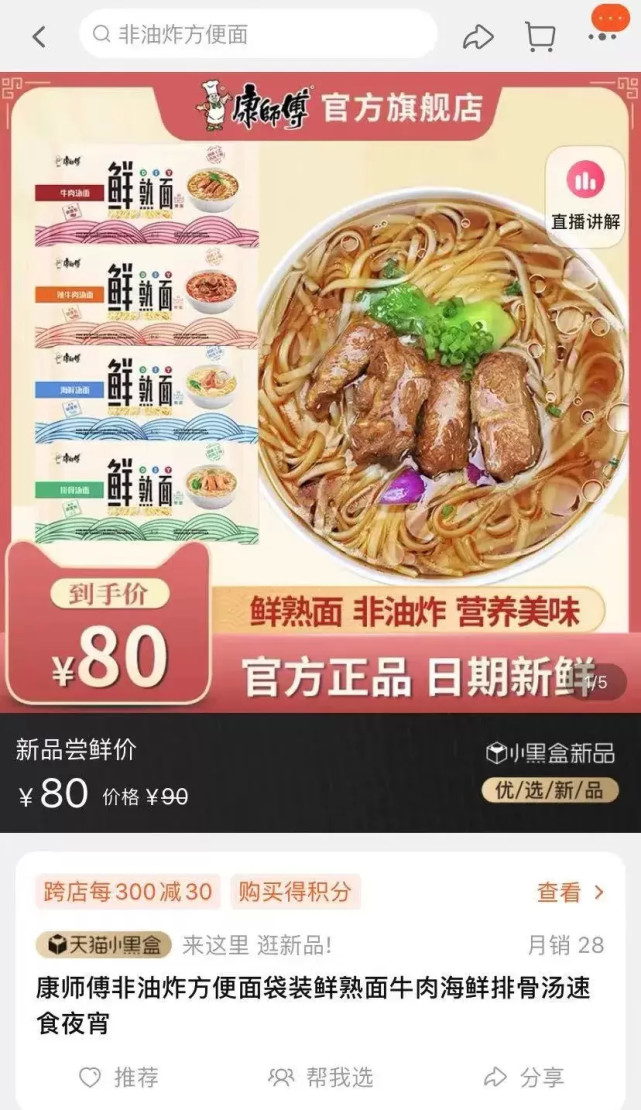The height and width of the screenshot is (1110, 641).
Task: Open 直播讲解 live explanation
Action: tap(585, 192)
